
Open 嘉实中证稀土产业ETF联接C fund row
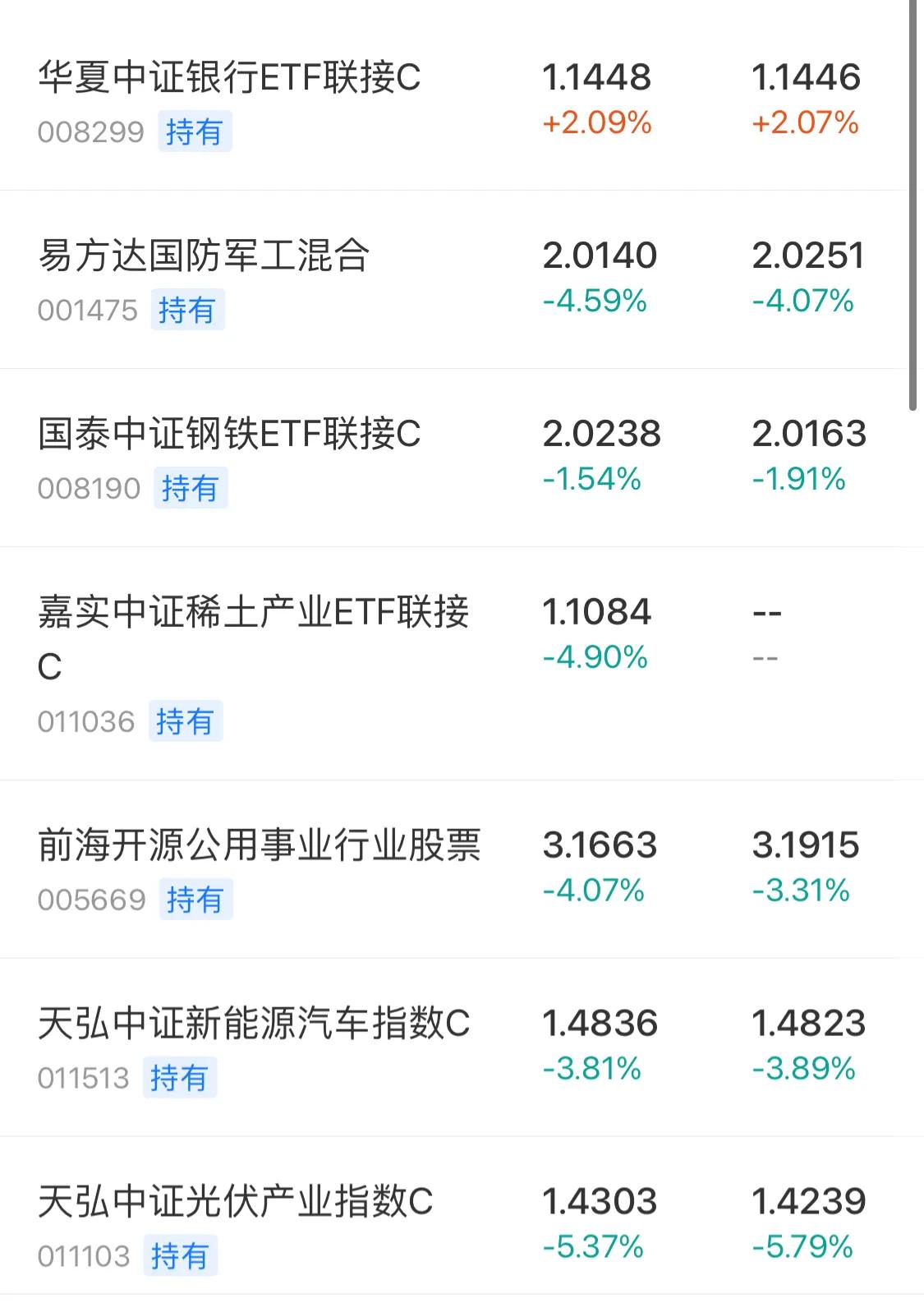tap(253, 613)
